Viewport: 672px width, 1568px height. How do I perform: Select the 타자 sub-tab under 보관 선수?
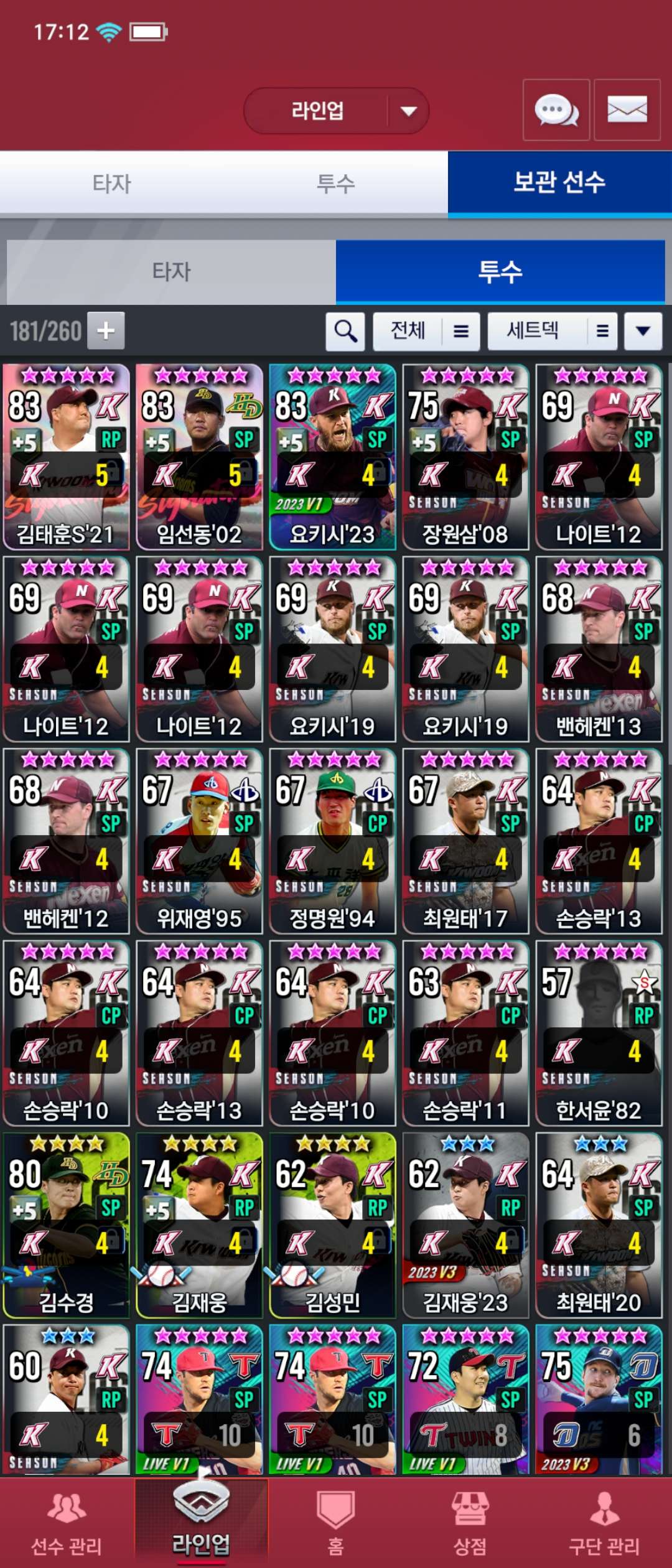point(171,272)
